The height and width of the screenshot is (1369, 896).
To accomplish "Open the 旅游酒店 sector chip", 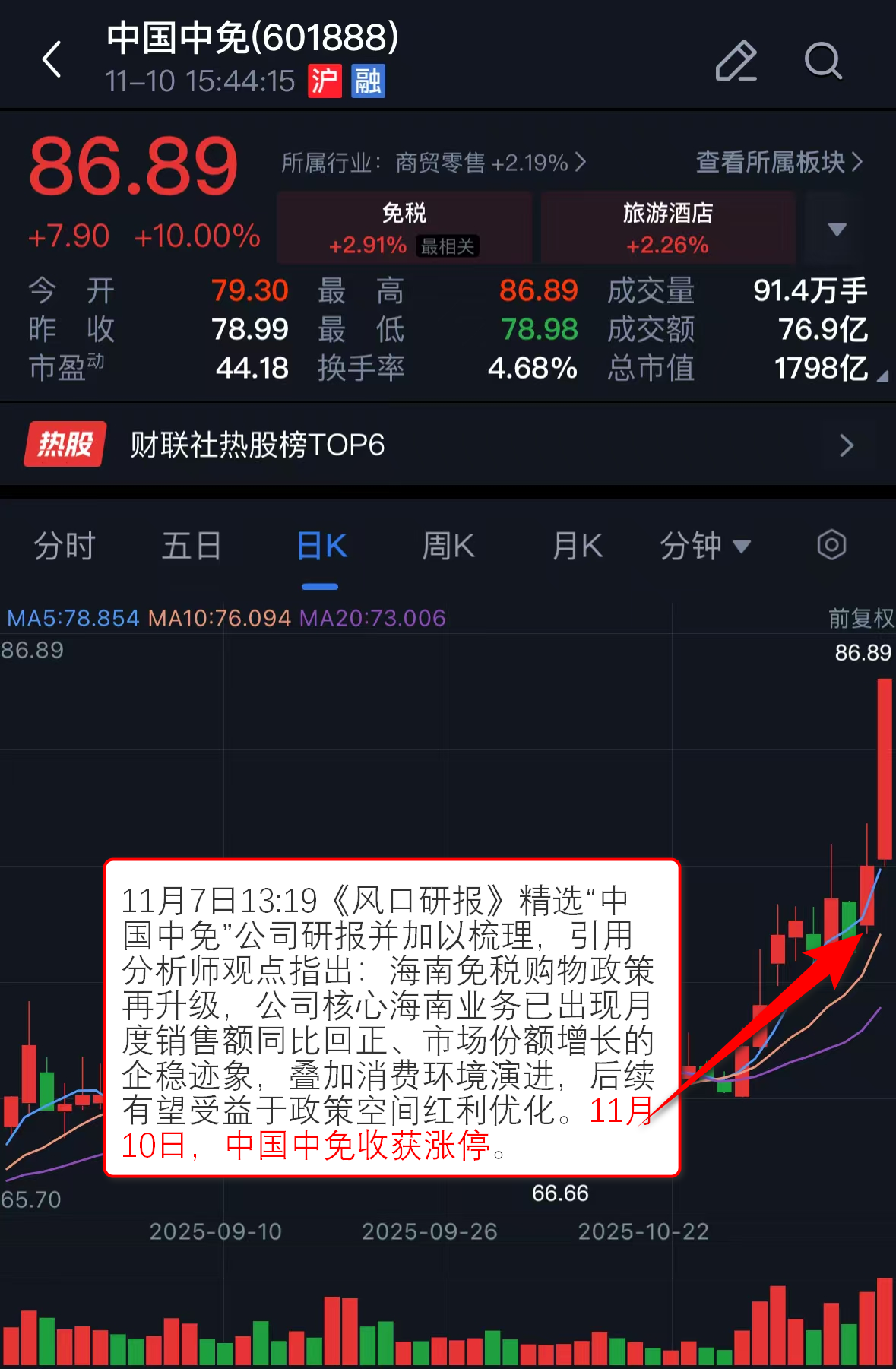I will [667, 228].
